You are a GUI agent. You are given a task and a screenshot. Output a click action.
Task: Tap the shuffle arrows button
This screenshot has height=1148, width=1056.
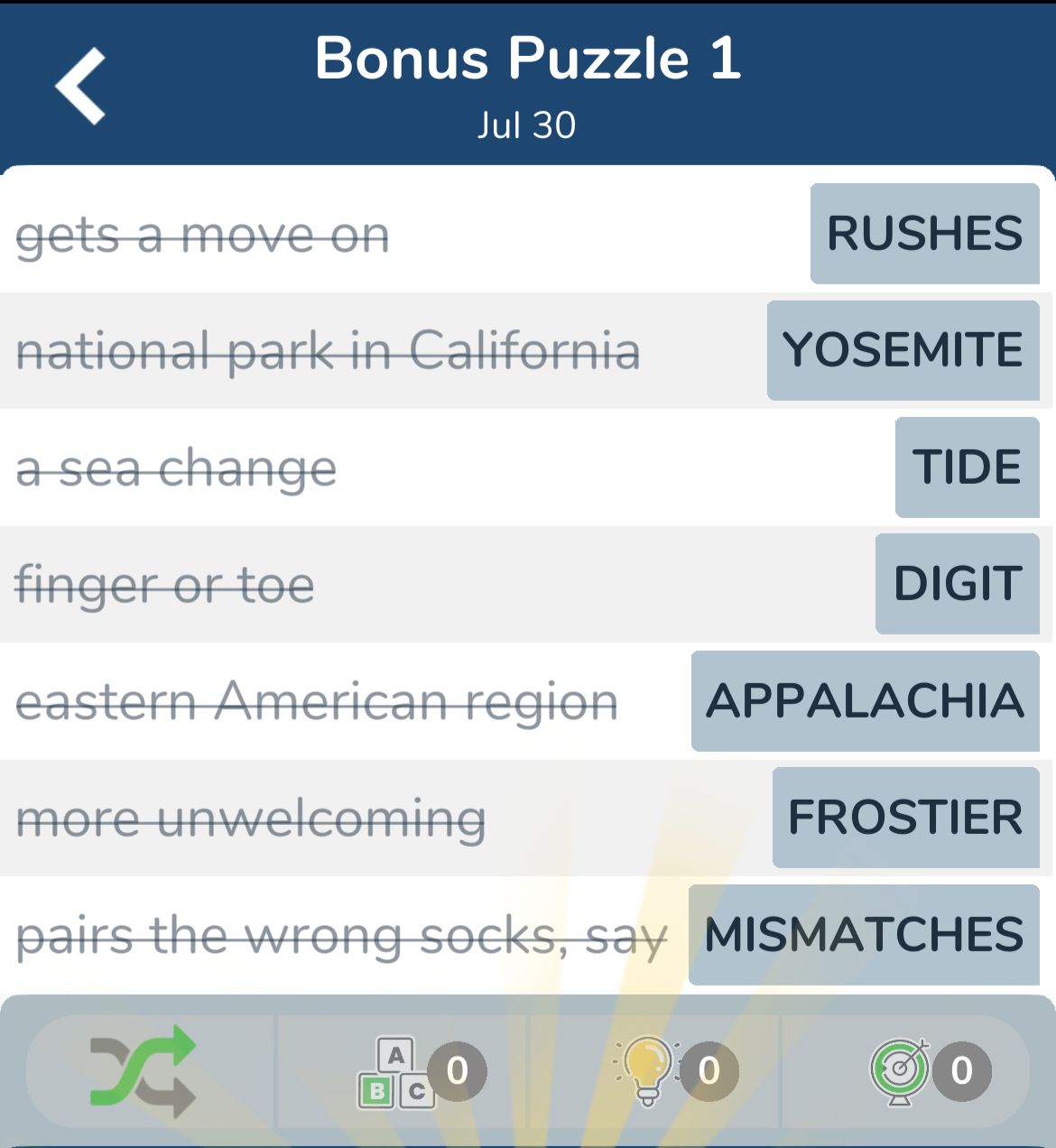[144, 1070]
